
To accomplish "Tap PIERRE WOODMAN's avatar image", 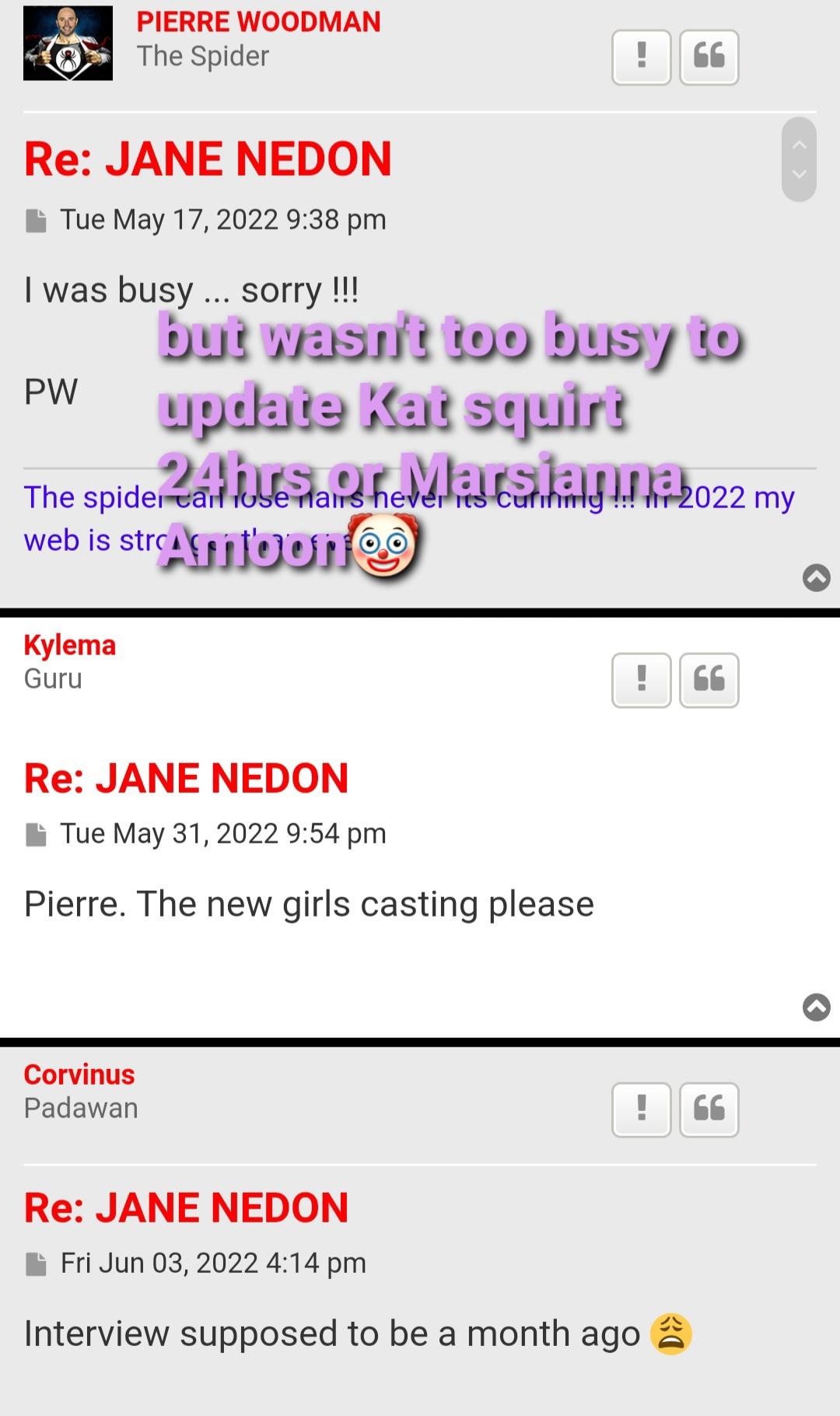I will [68, 44].
